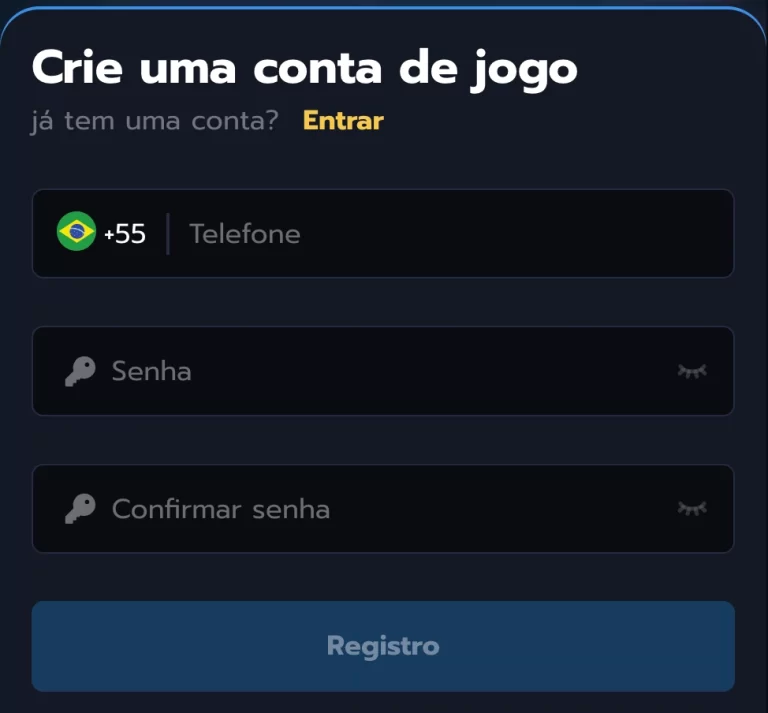
Task: Focus the Telefone input field
Action: click(x=450, y=234)
